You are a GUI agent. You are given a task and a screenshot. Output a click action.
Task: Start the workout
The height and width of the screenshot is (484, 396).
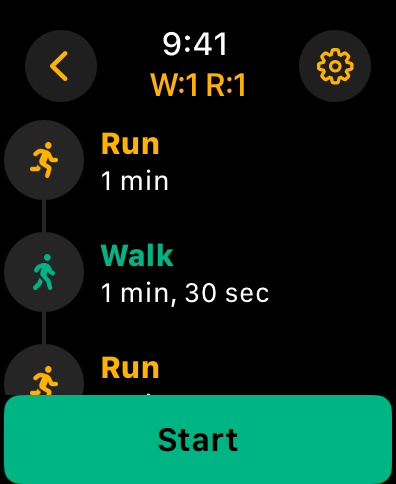tap(198, 439)
